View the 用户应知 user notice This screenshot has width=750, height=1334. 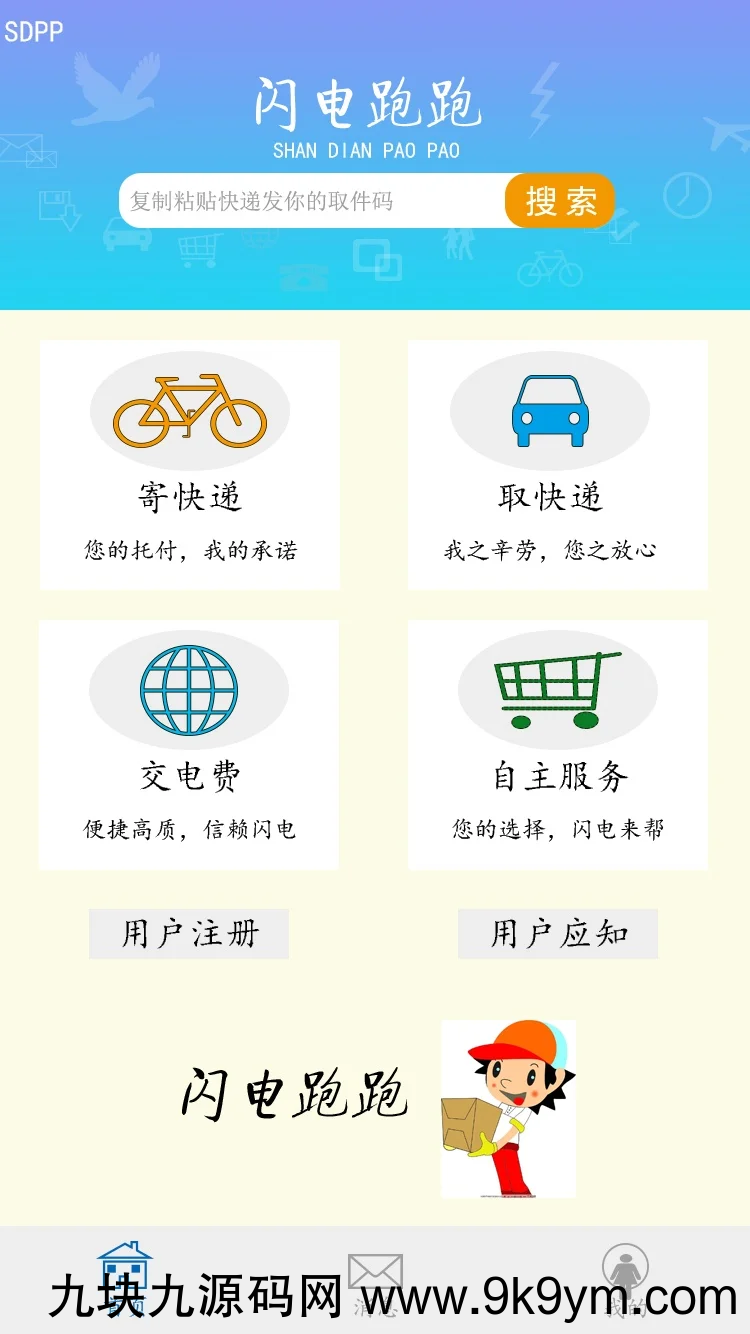[558, 934]
